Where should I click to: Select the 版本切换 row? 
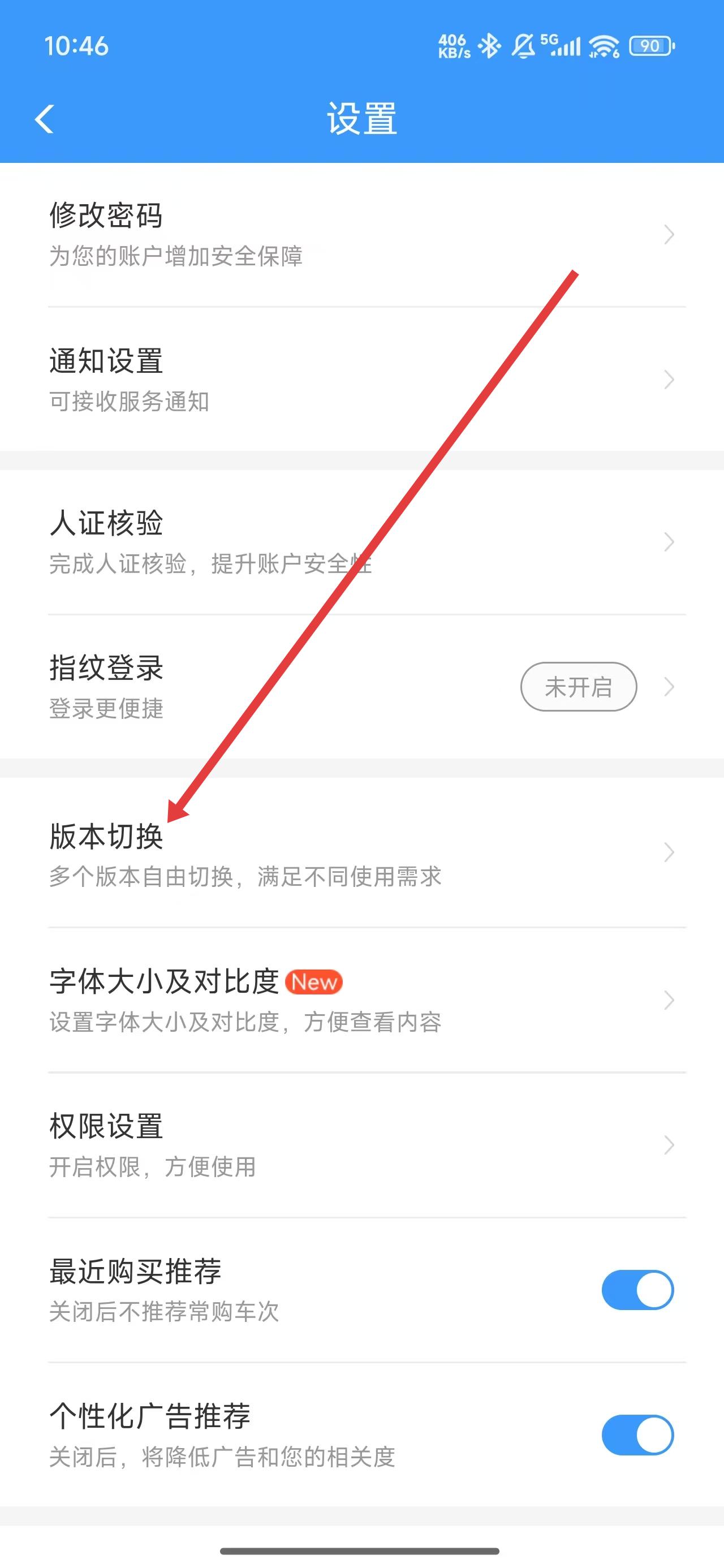pos(361,852)
